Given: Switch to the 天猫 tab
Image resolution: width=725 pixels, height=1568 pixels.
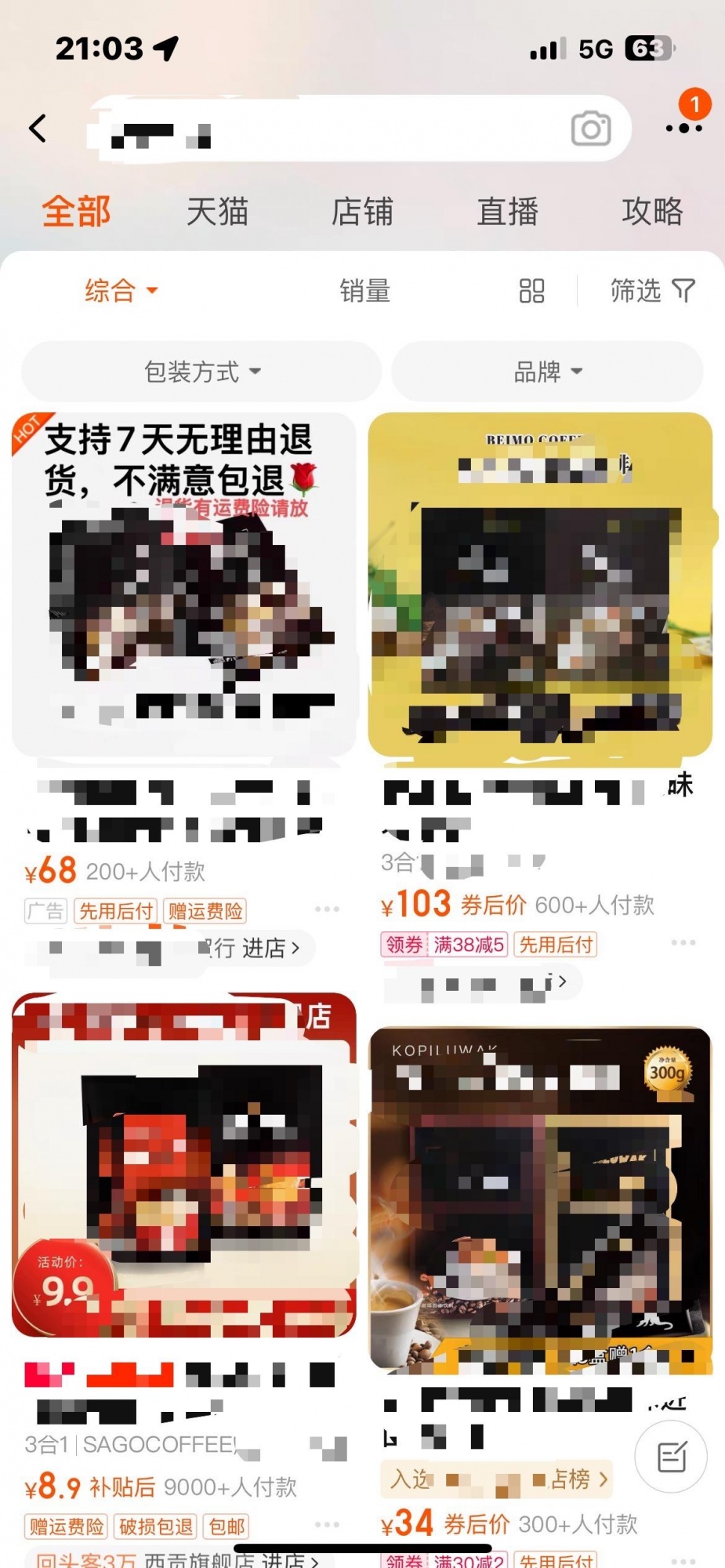Looking at the screenshot, I should [217, 212].
